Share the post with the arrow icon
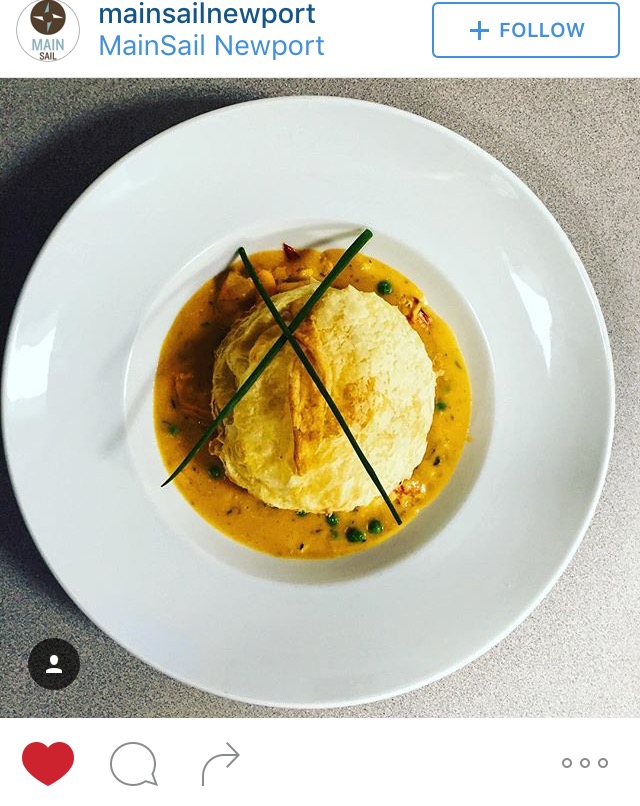Screen dimensions: 640x806 [x=220, y=763]
